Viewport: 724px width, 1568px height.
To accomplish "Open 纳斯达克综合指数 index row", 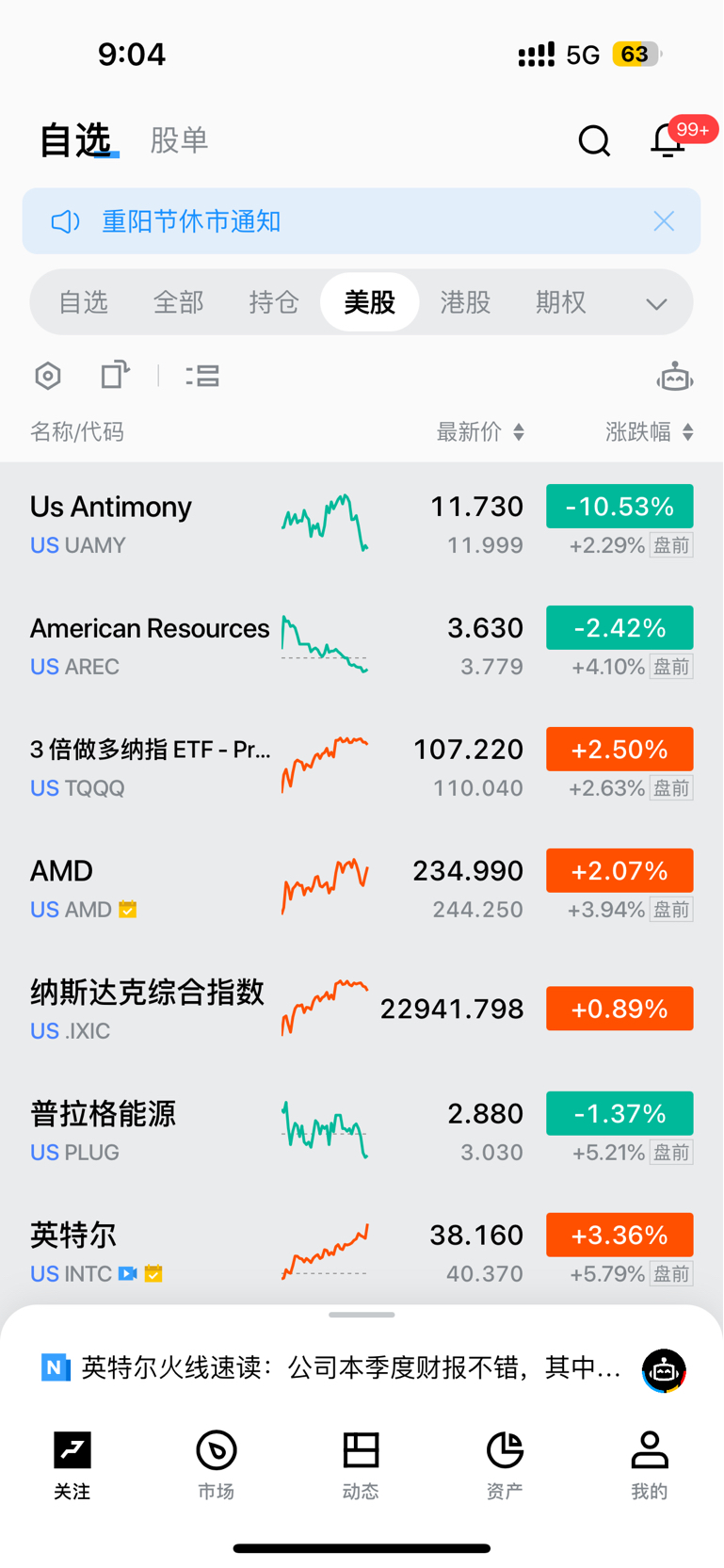I will click(188, 1010).
